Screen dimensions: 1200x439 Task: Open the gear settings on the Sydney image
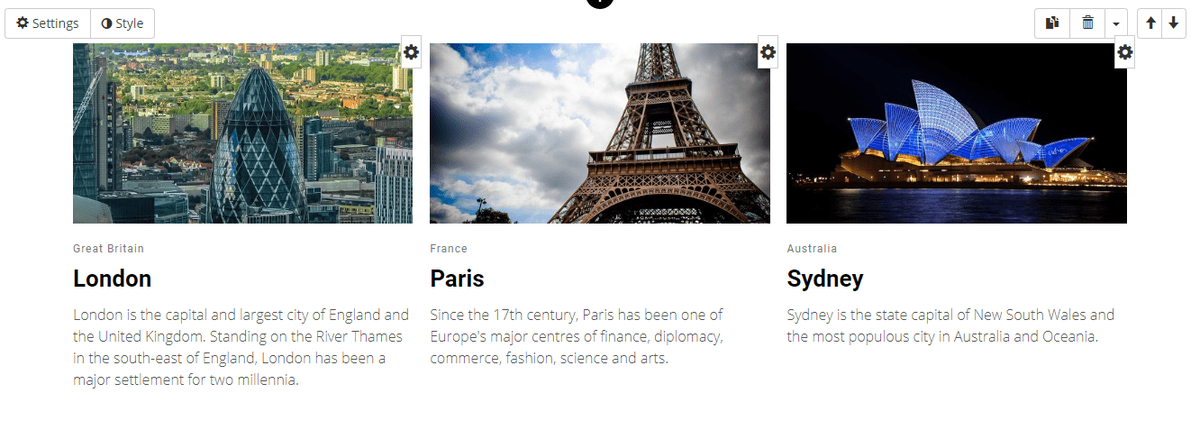1125,52
